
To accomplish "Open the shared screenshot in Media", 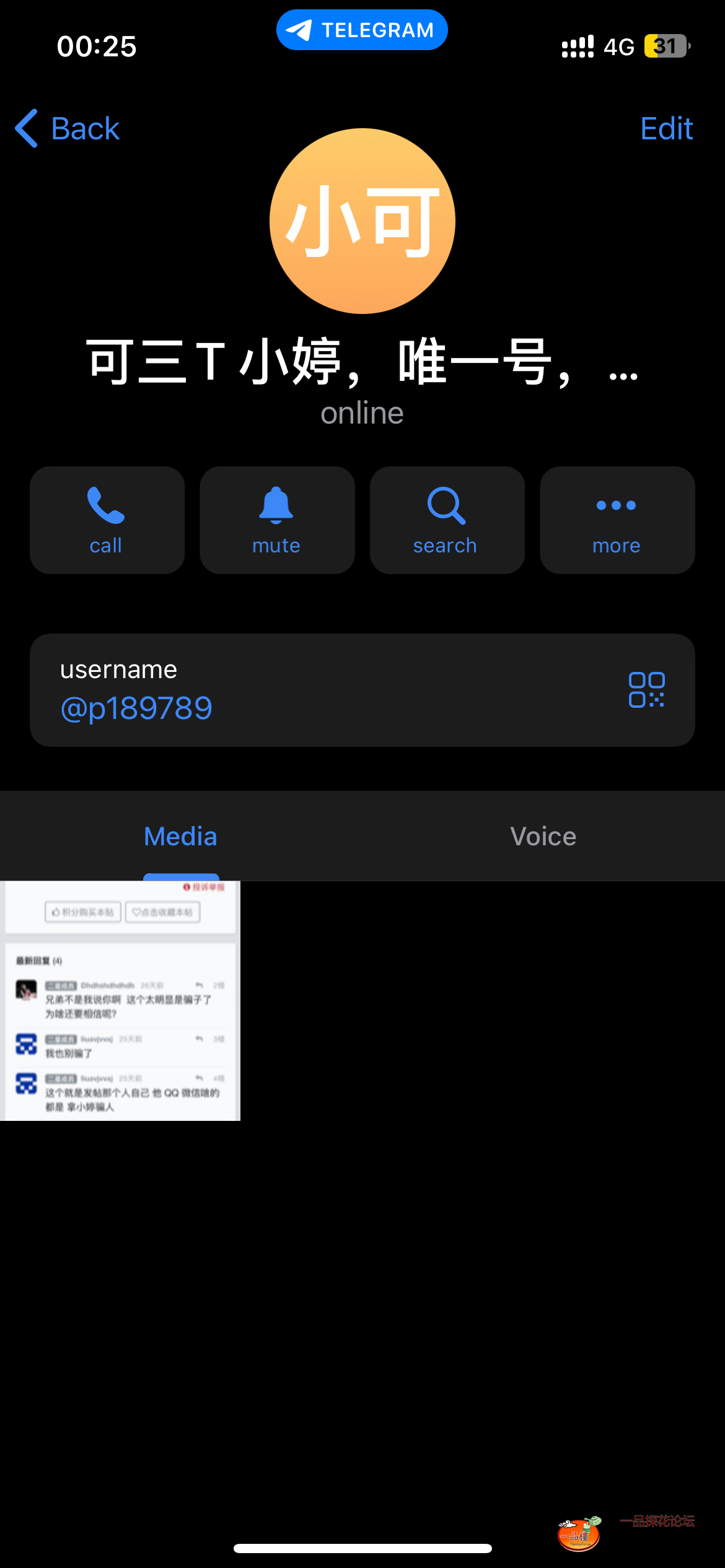I will pyautogui.click(x=120, y=1000).
